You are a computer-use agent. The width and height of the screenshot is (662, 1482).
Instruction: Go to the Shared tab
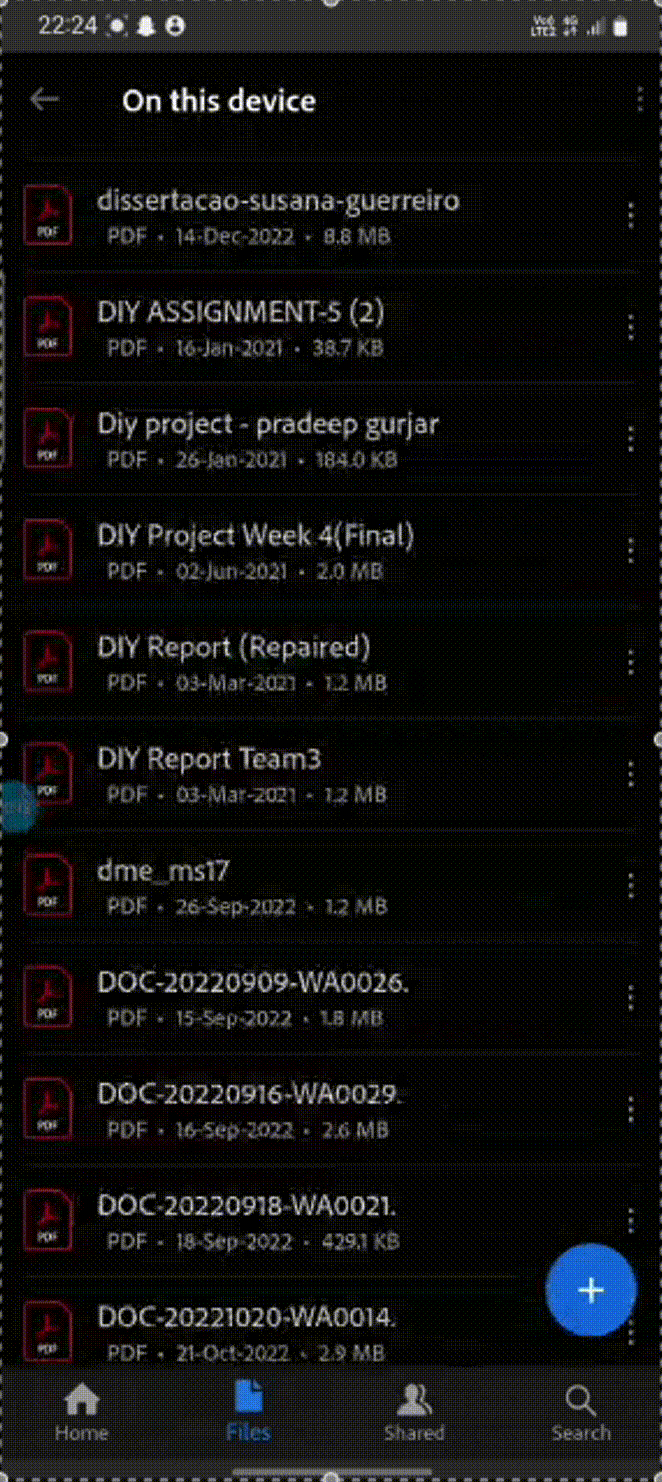coord(414,1414)
